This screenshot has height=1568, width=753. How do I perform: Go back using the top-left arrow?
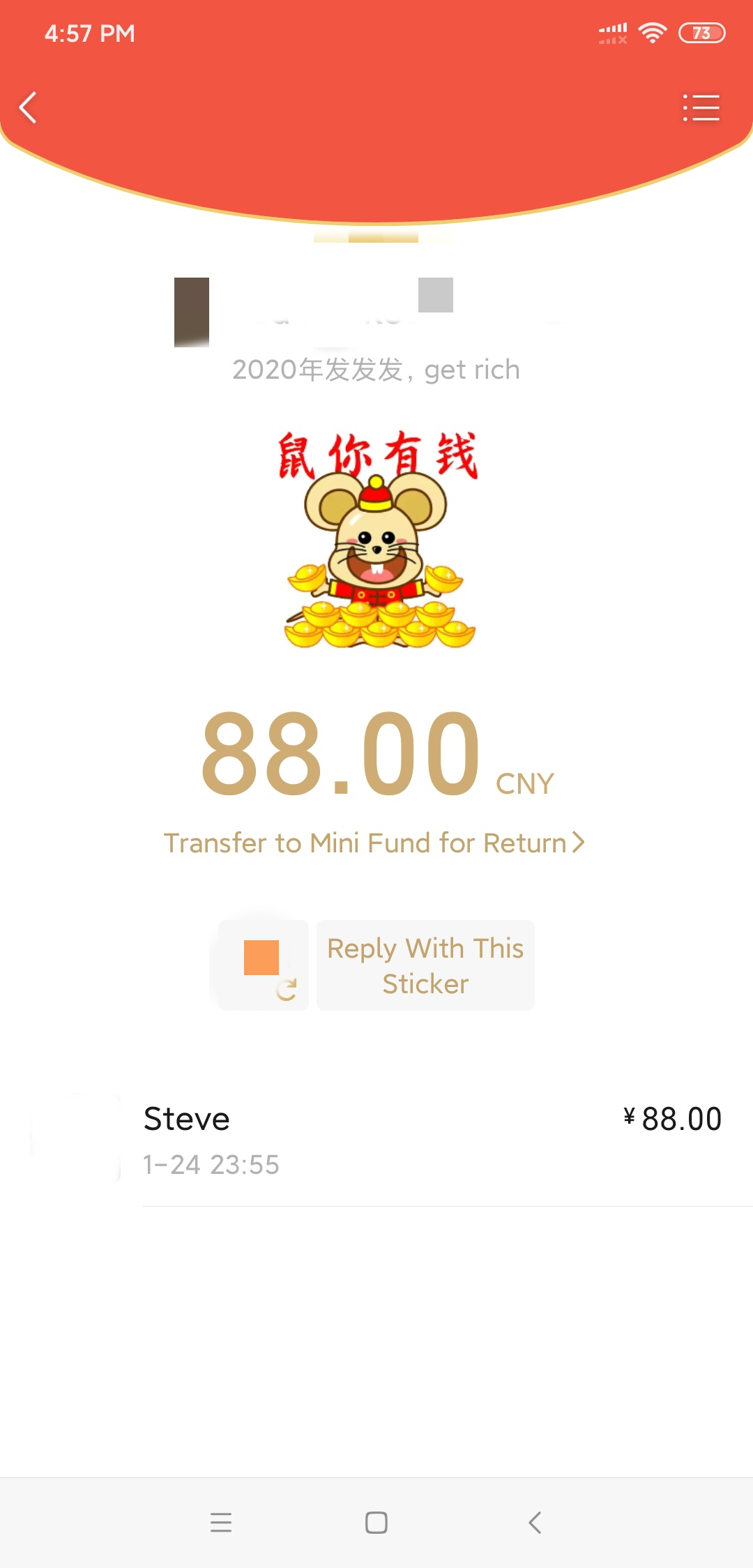(x=28, y=107)
